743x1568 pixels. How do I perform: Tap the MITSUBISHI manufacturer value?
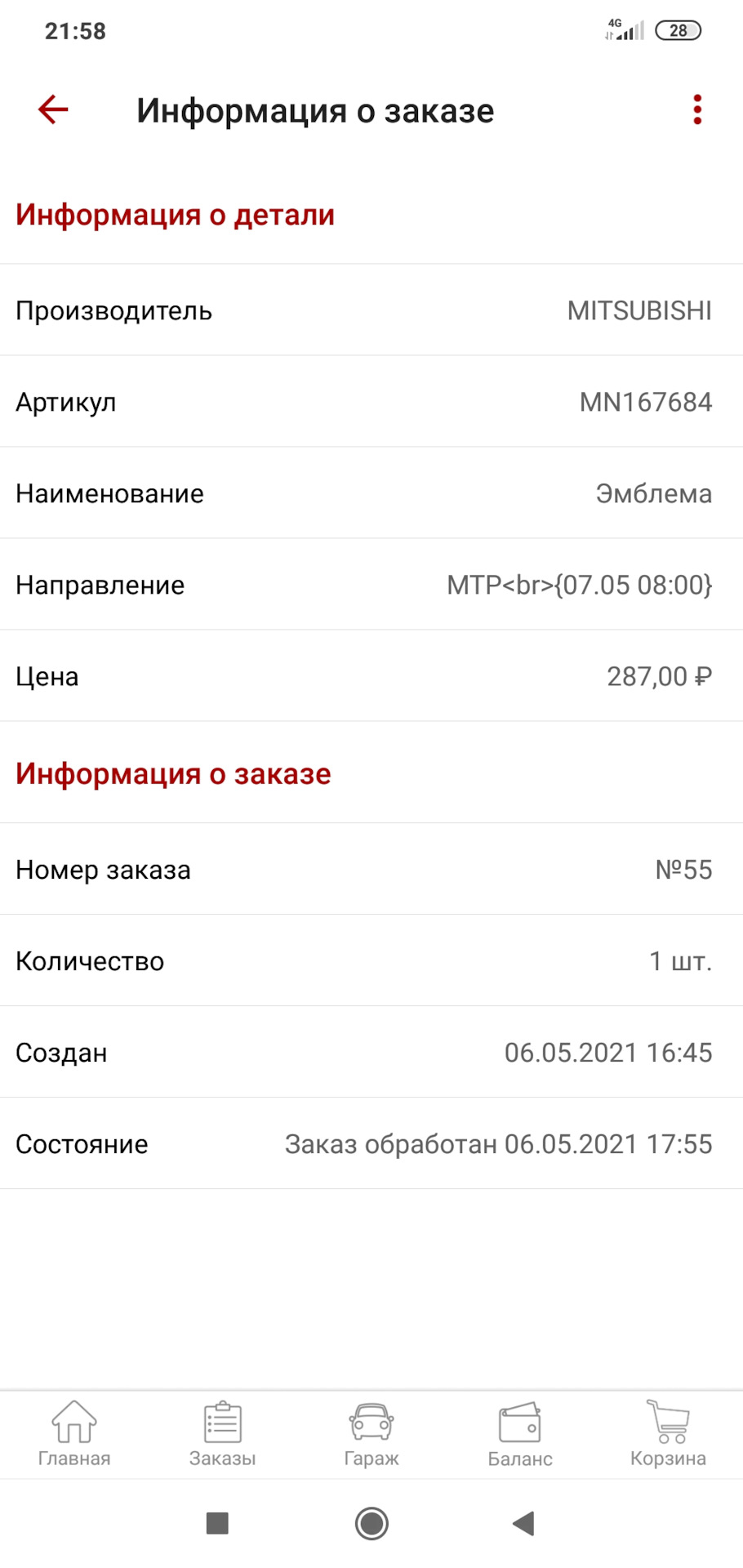tap(638, 311)
